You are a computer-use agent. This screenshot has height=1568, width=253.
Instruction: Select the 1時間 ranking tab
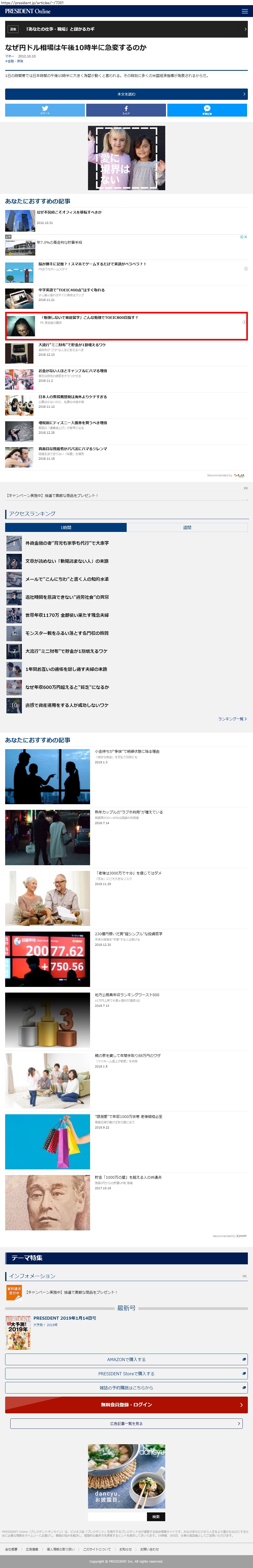(66, 527)
